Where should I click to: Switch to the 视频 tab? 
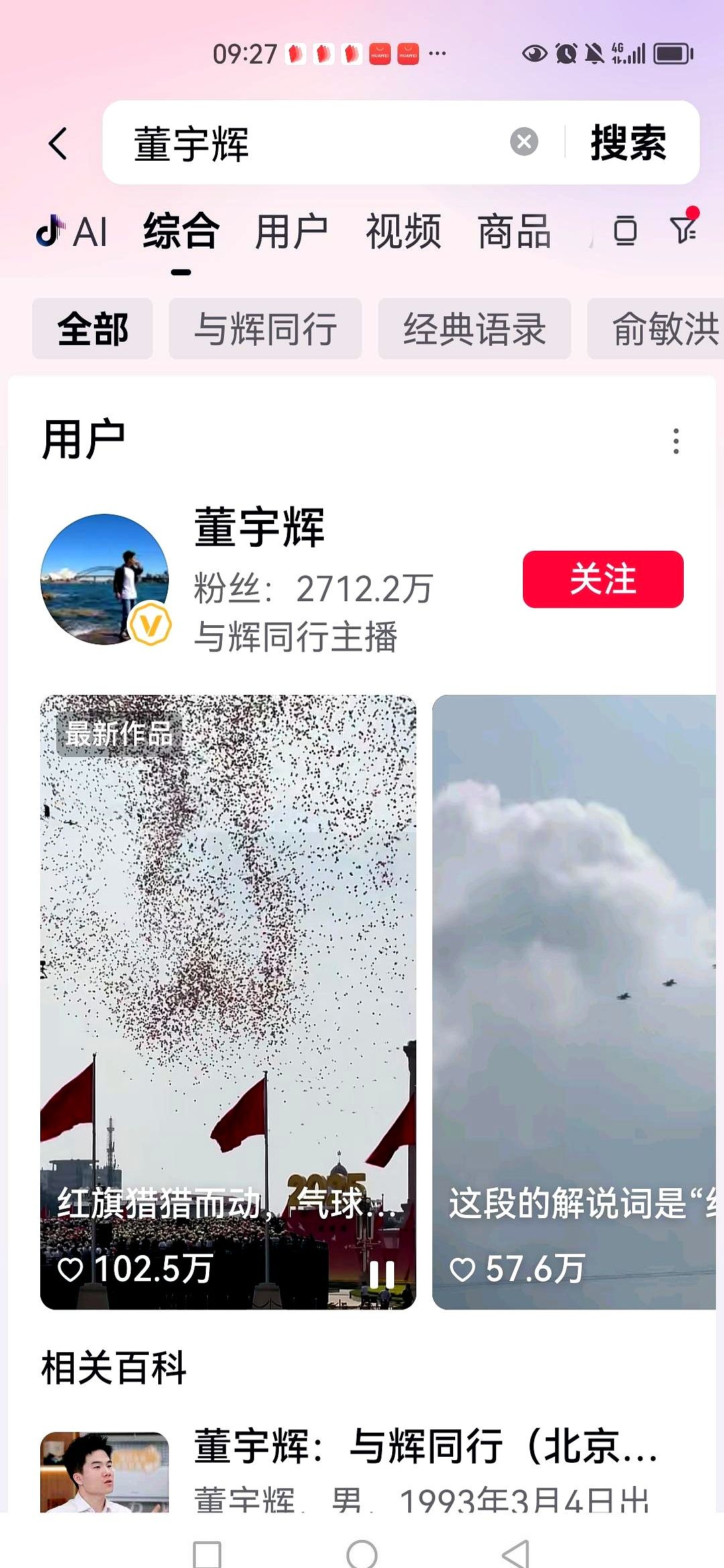click(403, 232)
